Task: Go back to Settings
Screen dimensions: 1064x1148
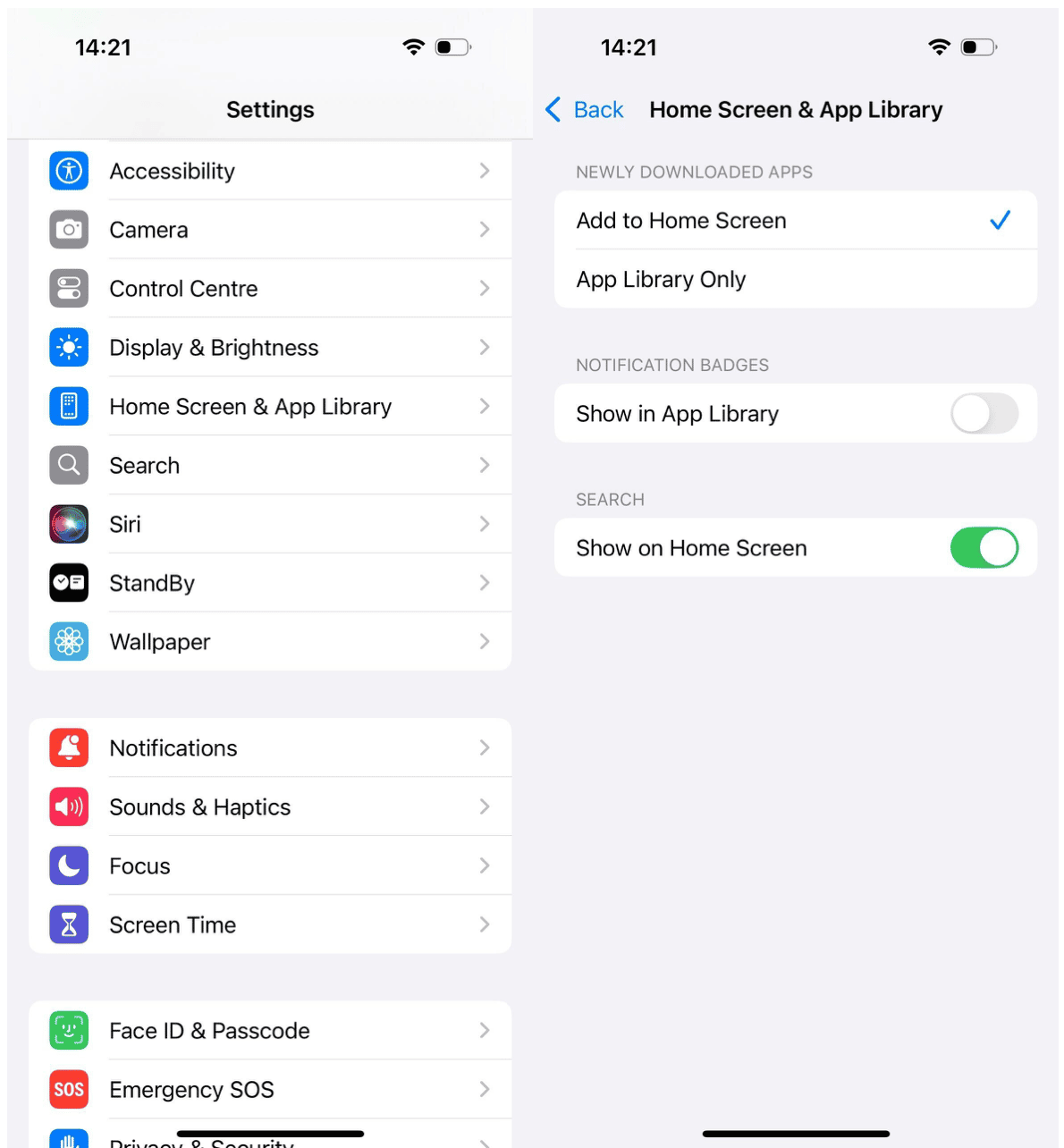Action: coord(585,110)
